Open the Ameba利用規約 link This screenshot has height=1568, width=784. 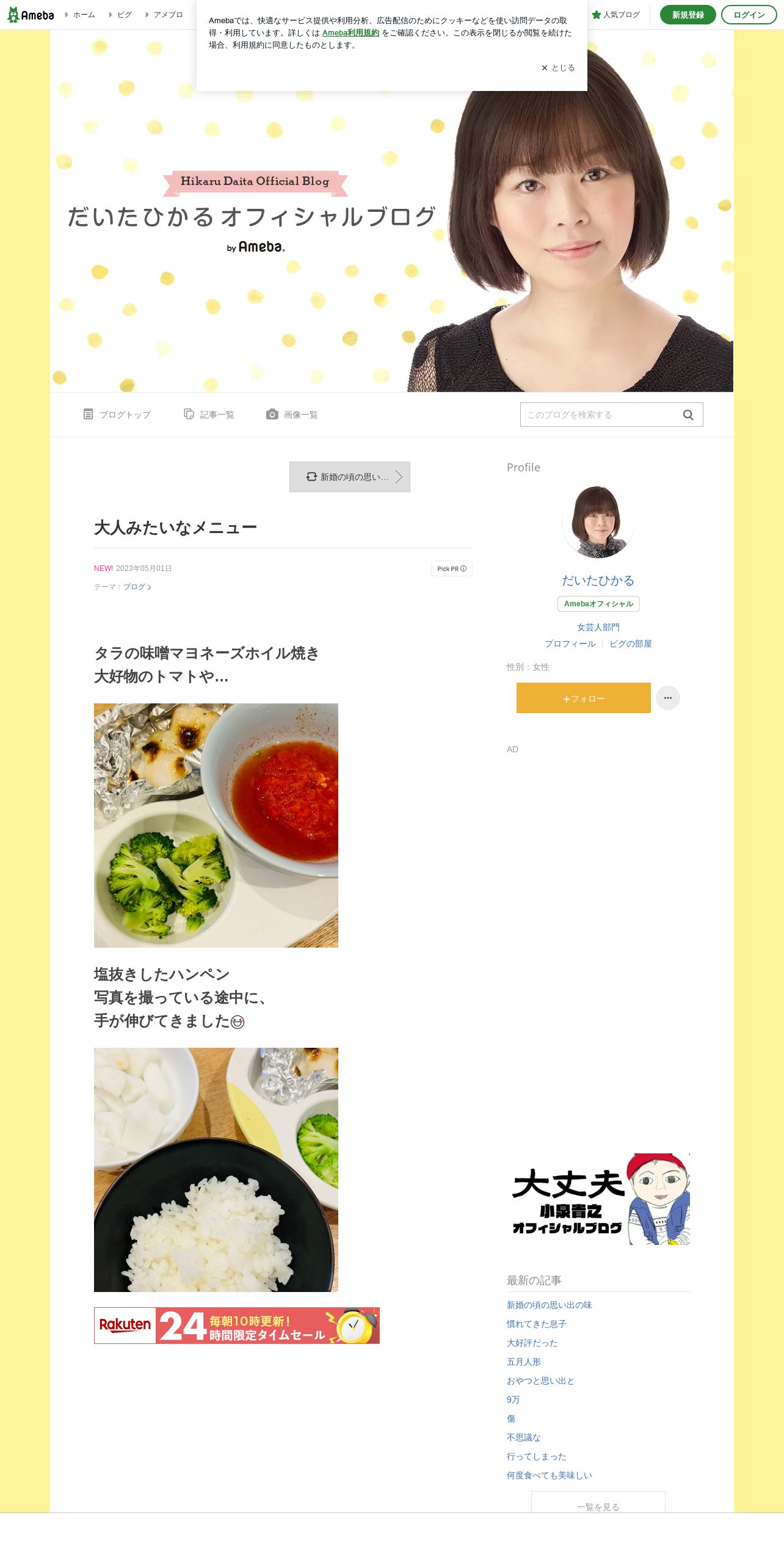350,33
